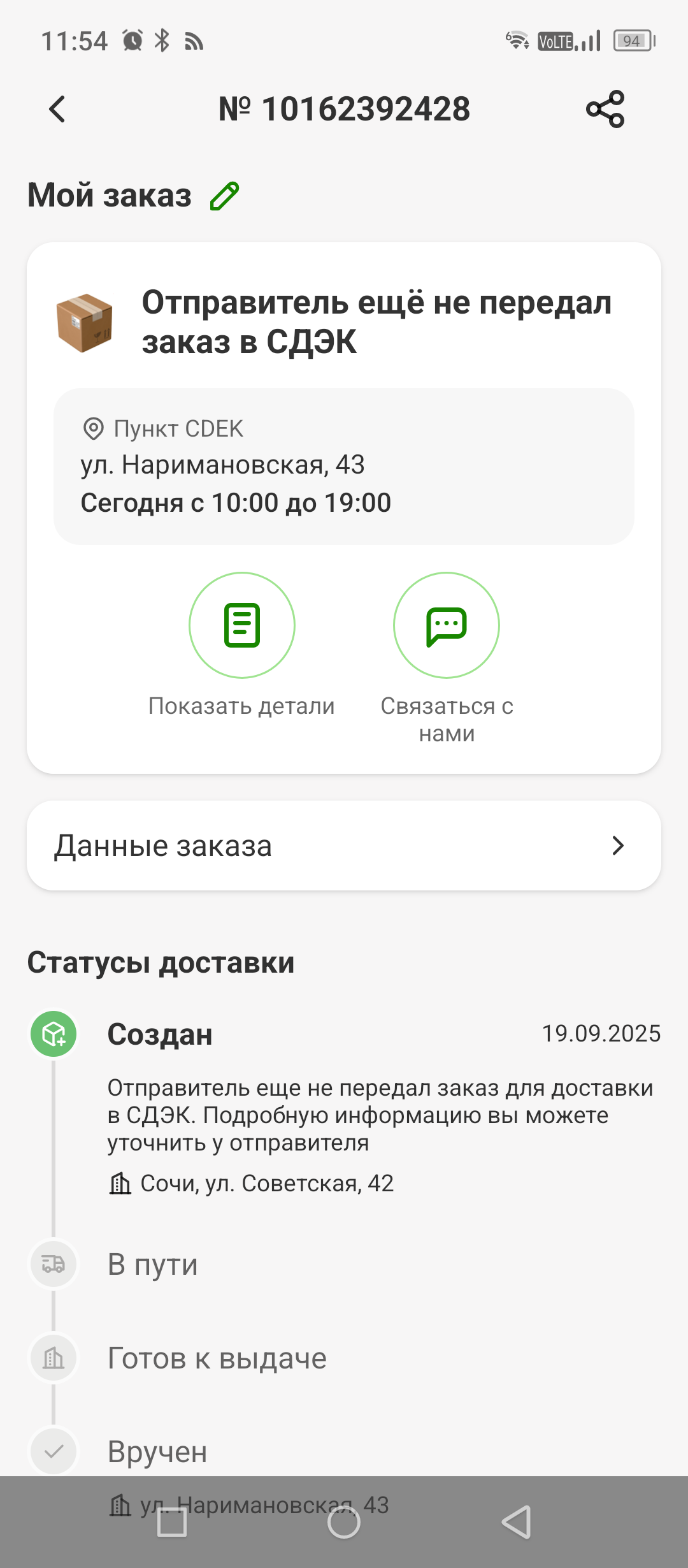Tap the Показать детали button
Image resolution: width=688 pixels, height=1568 pixels.
click(x=242, y=625)
